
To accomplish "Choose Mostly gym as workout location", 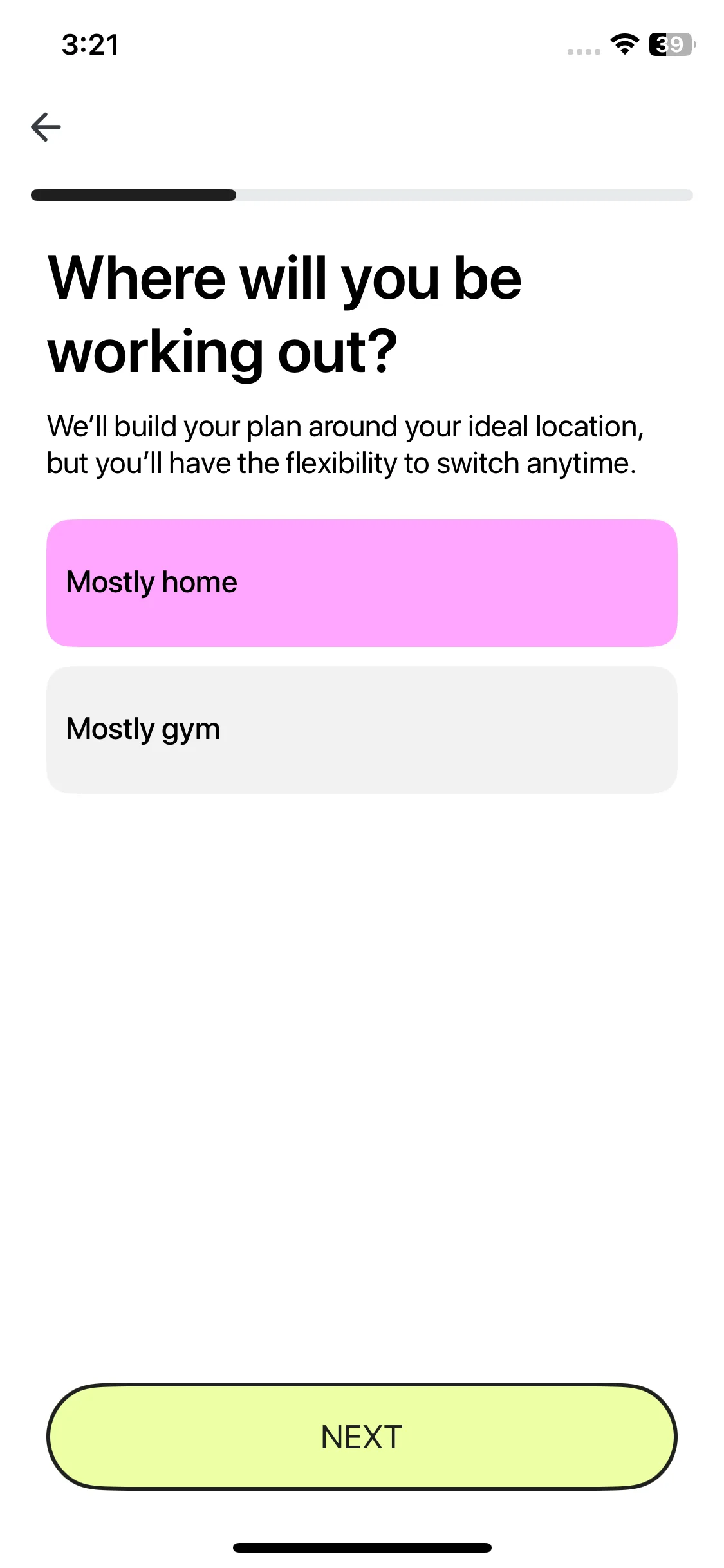I will click(362, 729).
